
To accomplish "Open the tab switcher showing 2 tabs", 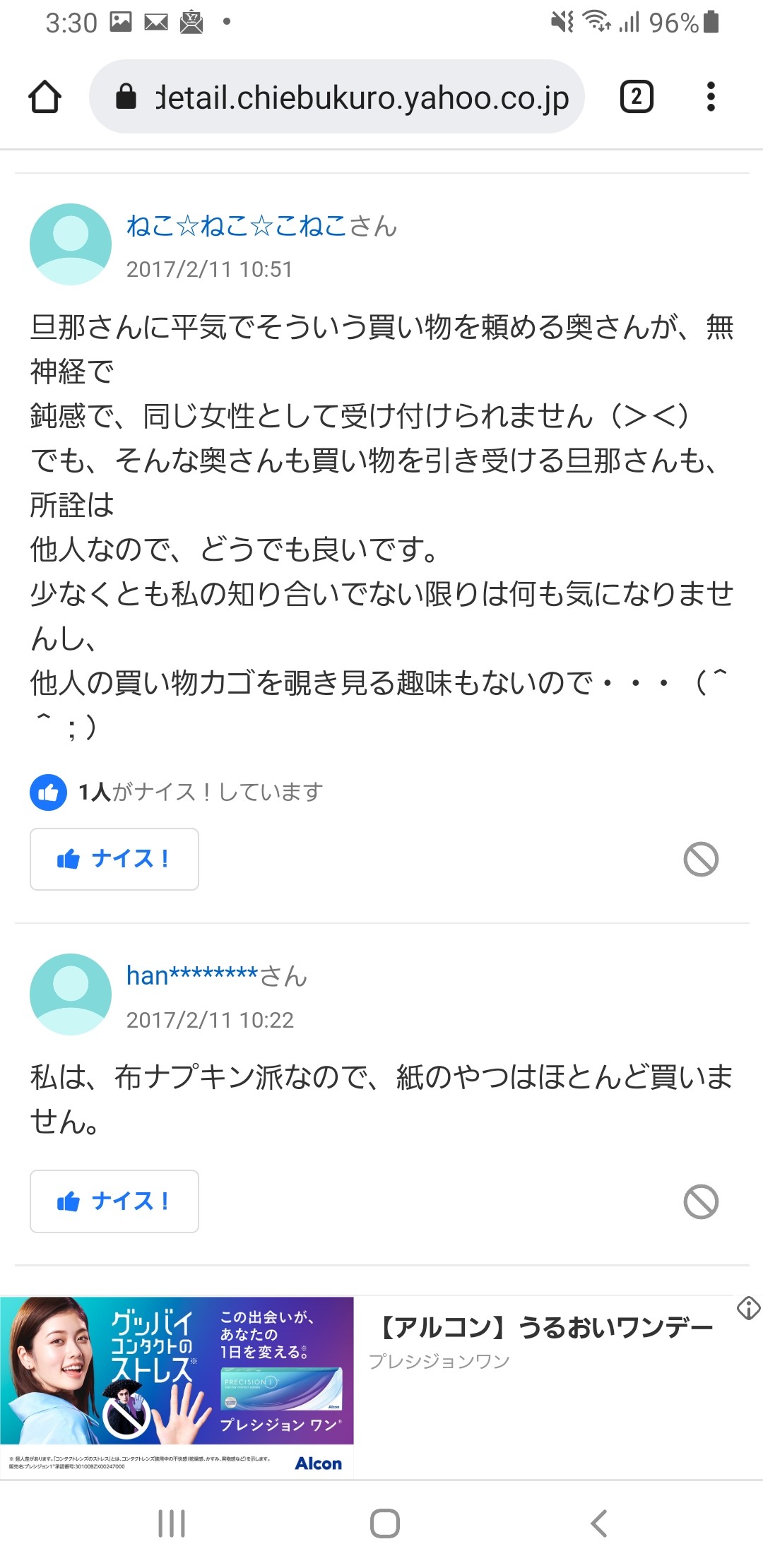I will point(636,97).
